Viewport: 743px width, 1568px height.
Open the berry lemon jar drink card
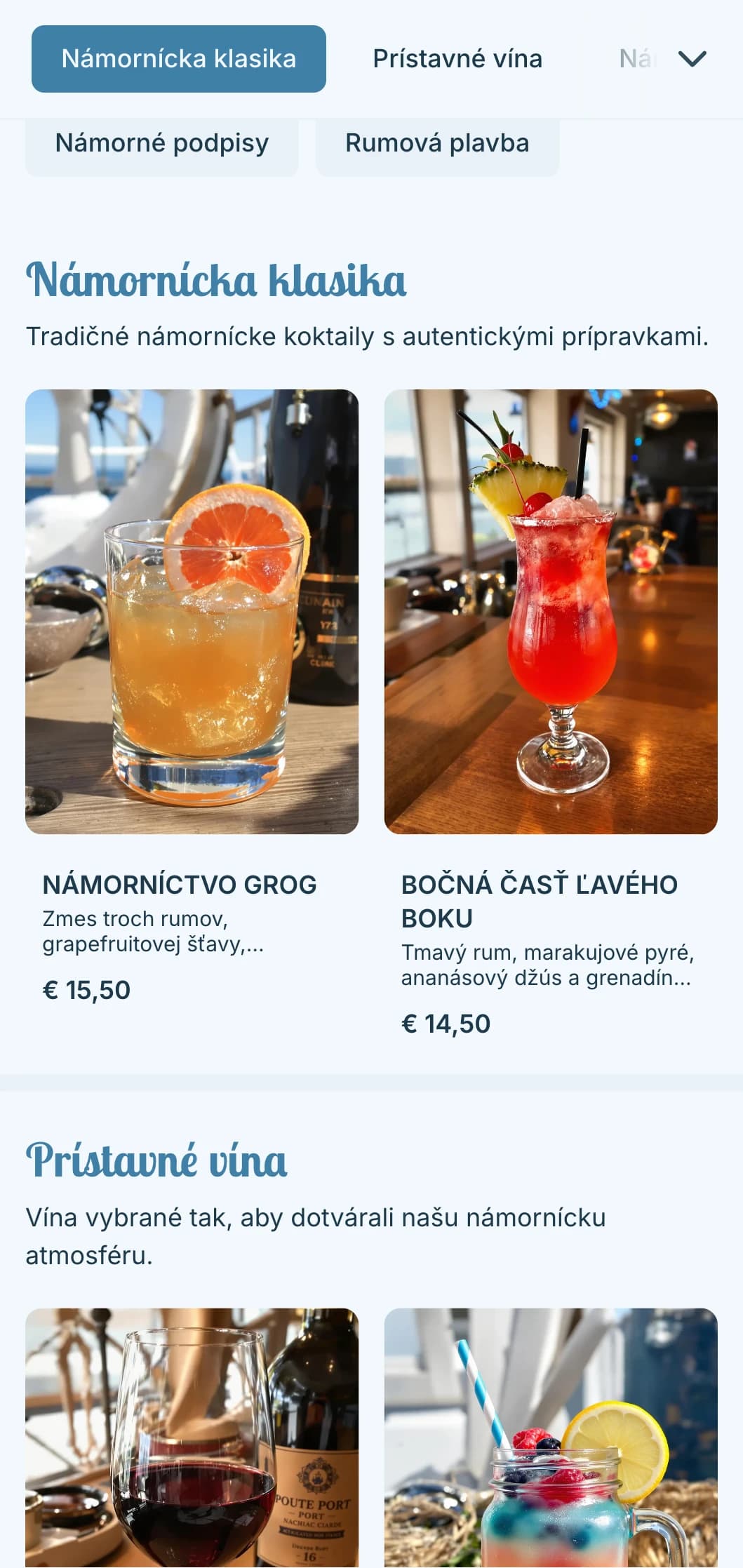(550, 1438)
